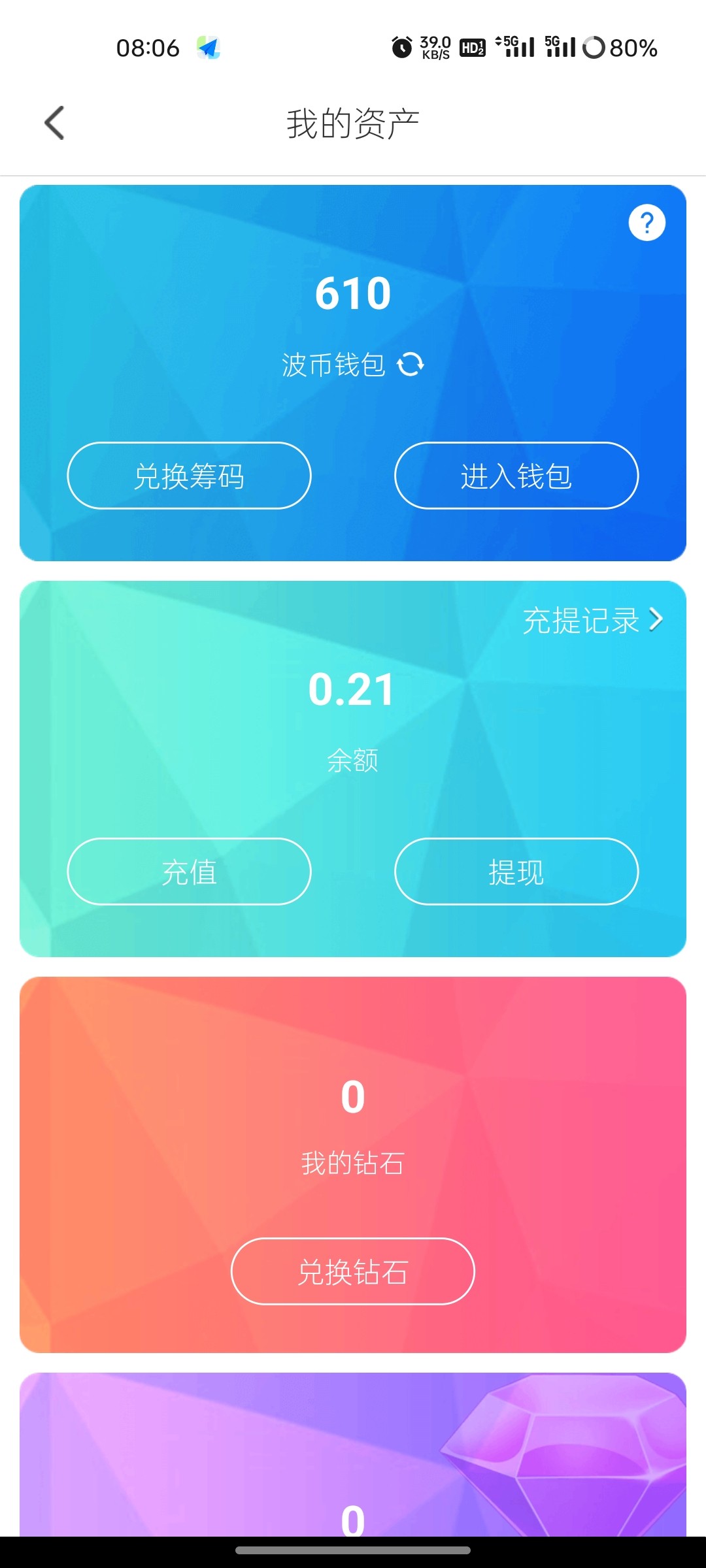Refresh the 波币钱包 balance
706x1568 pixels.
[411, 365]
